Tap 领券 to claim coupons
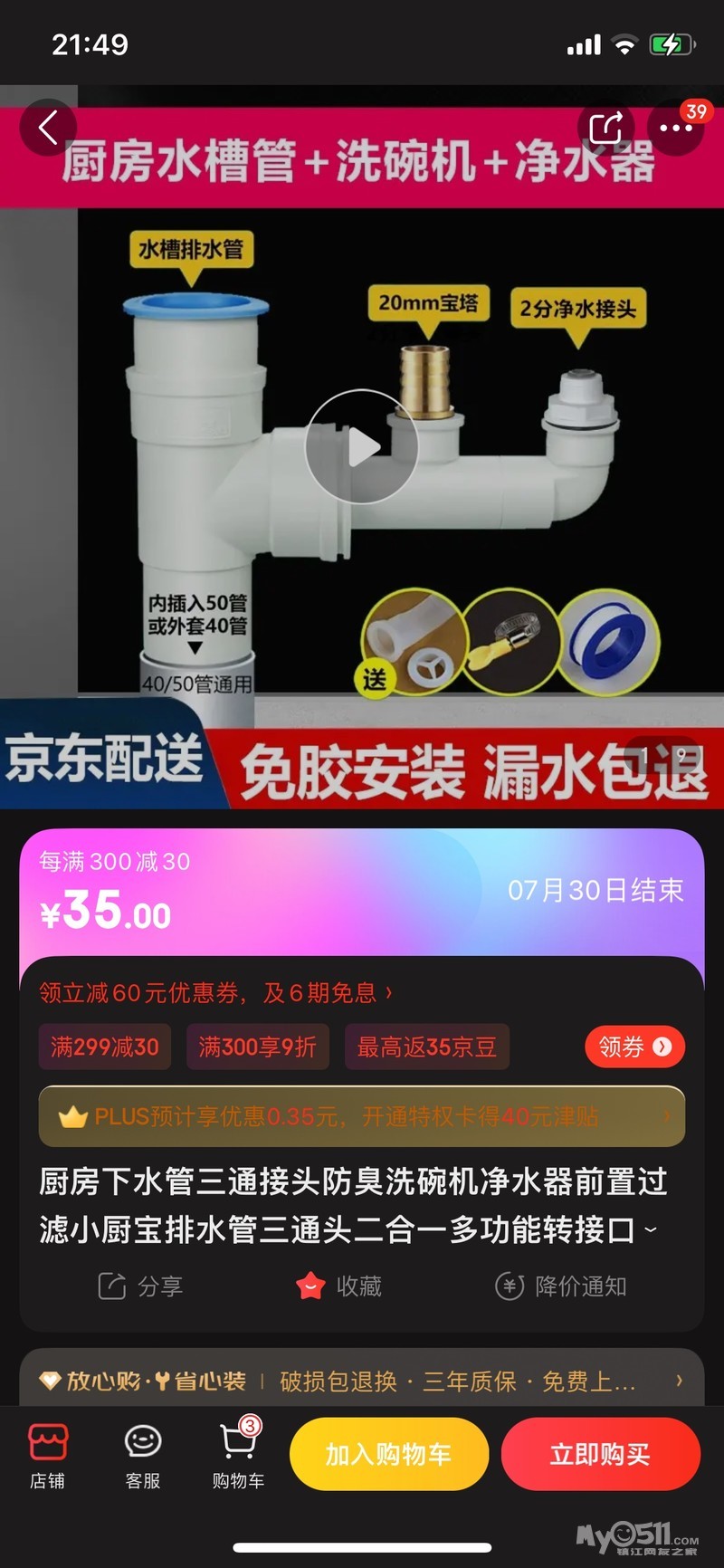The width and height of the screenshot is (724, 1568). (x=634, y=1047)
